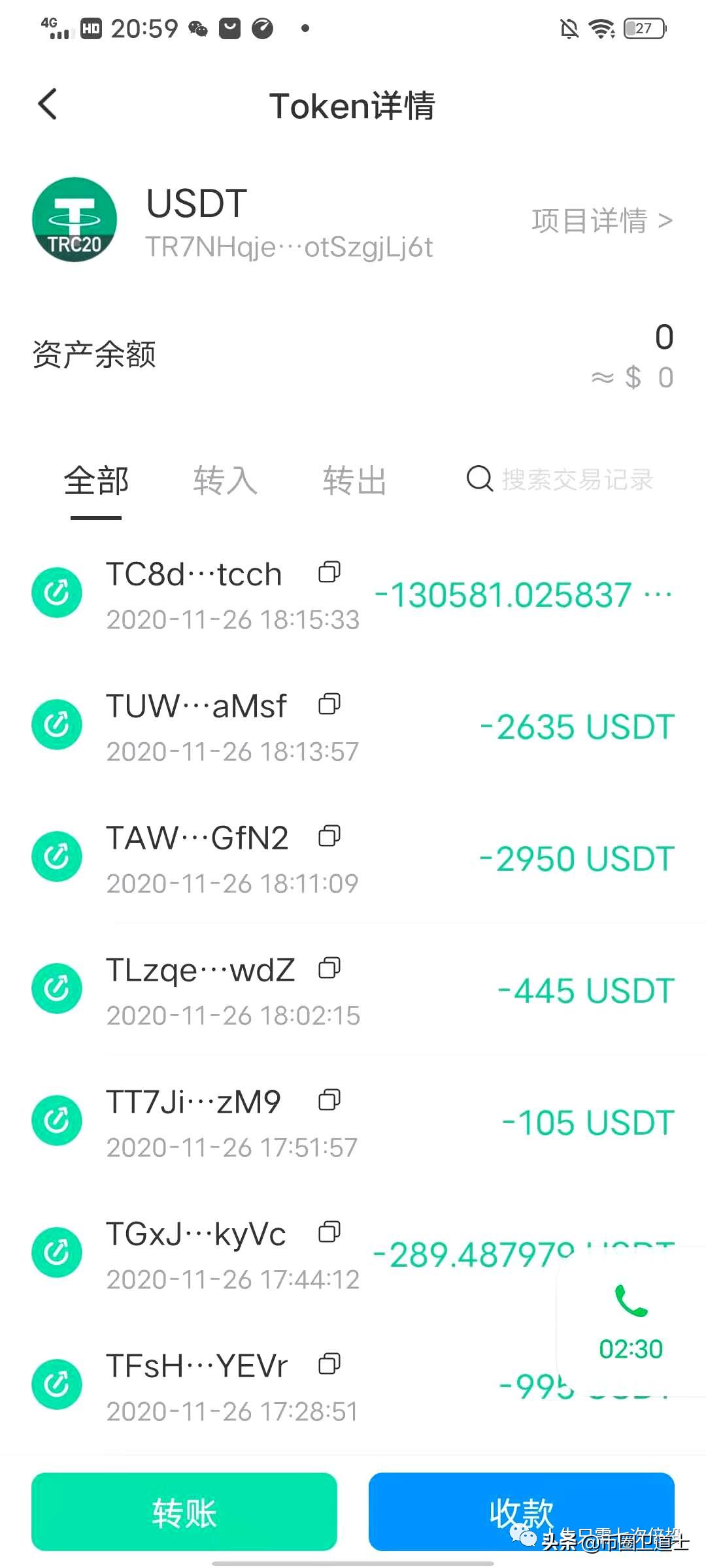
Task: Tap the 搜索交易记录 search field
Action: pyautogui.click(x=560, y=479)
